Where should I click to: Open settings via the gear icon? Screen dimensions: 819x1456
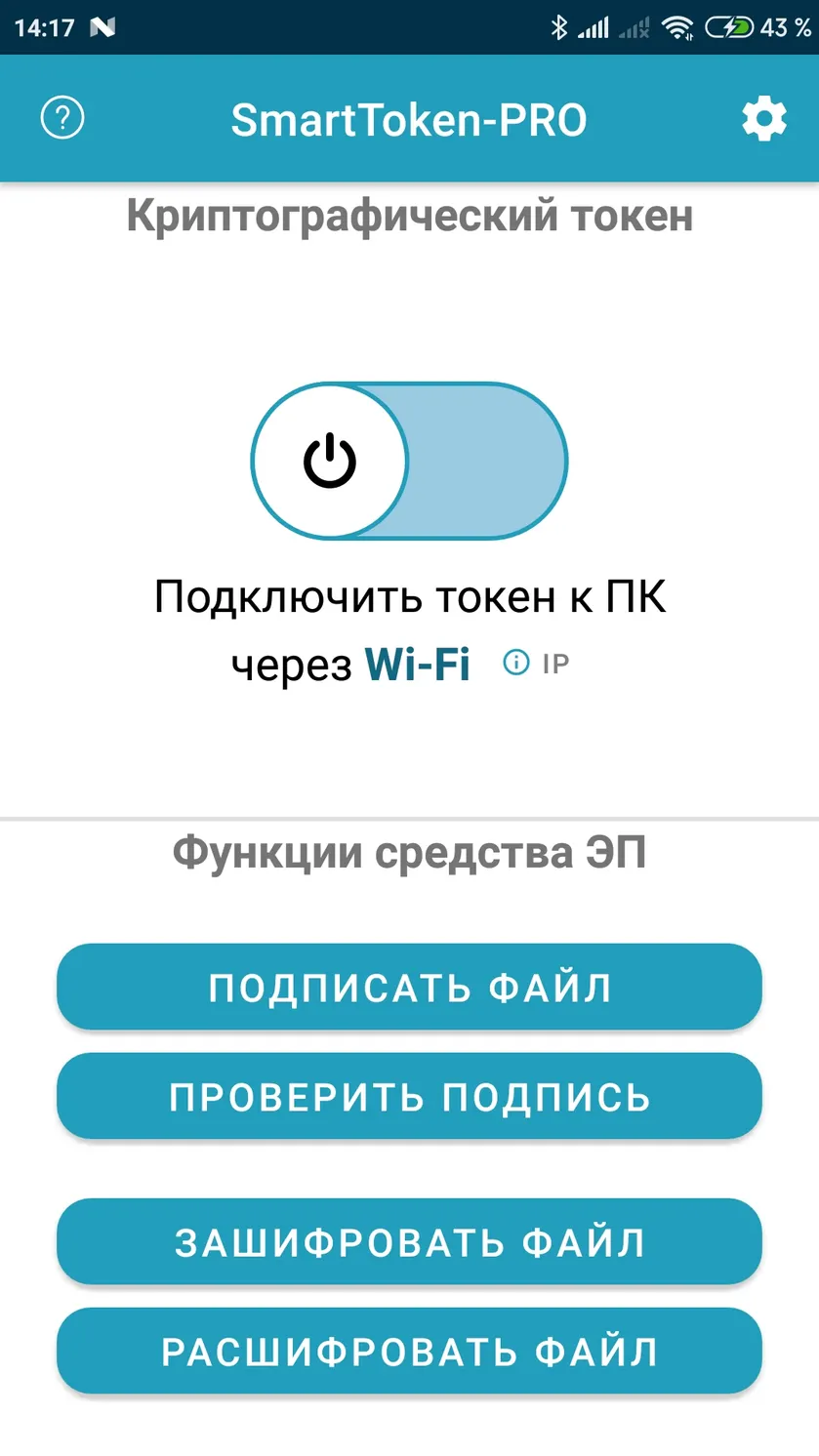(x=763, y=119)
